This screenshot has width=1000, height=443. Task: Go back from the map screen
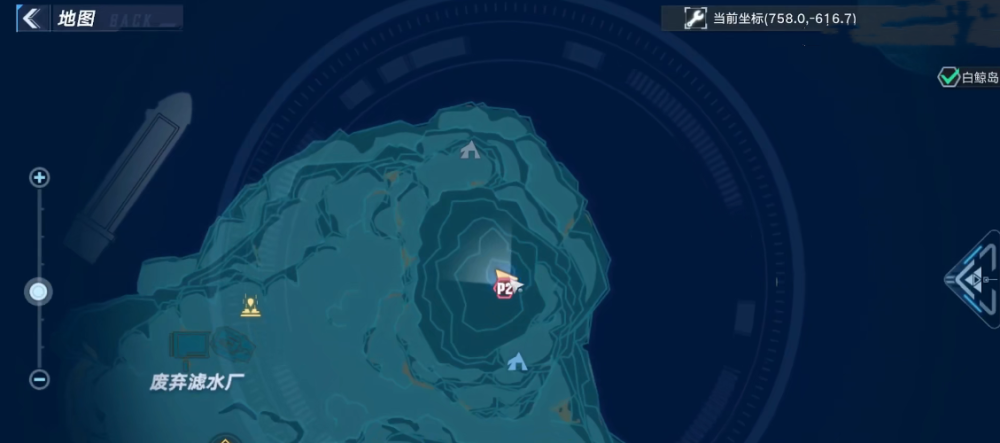pyautogui.click(x=31, y=17)
